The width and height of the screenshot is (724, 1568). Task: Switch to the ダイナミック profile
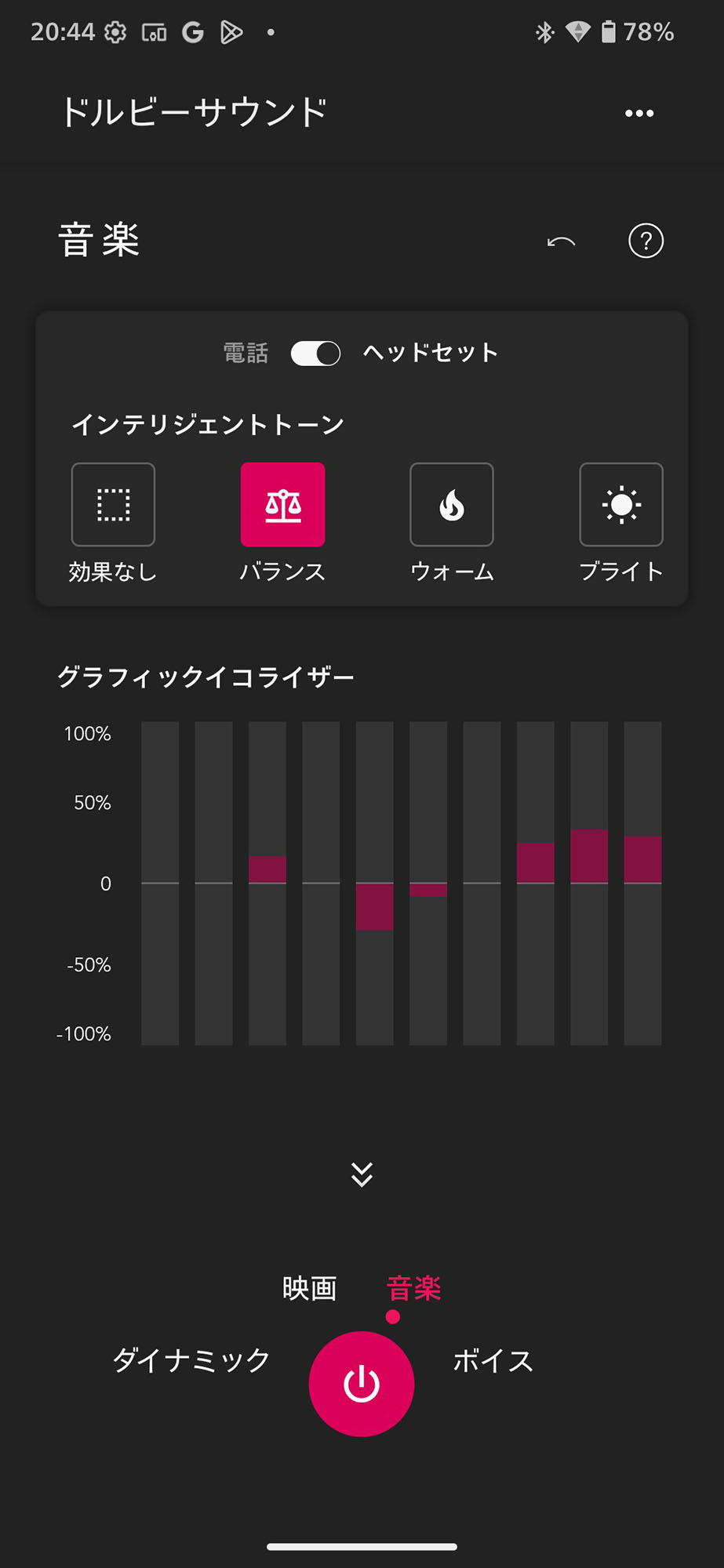pos(191,1360)
